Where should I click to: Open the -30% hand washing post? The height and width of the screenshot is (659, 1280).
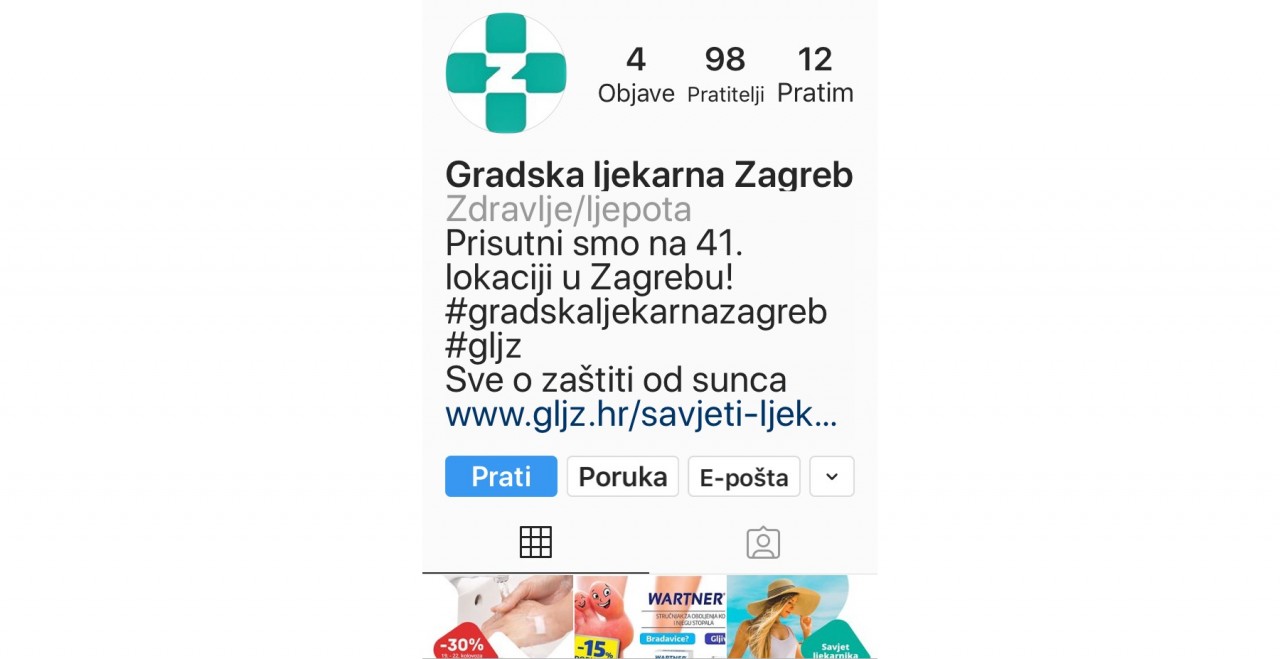pos(497,617)
